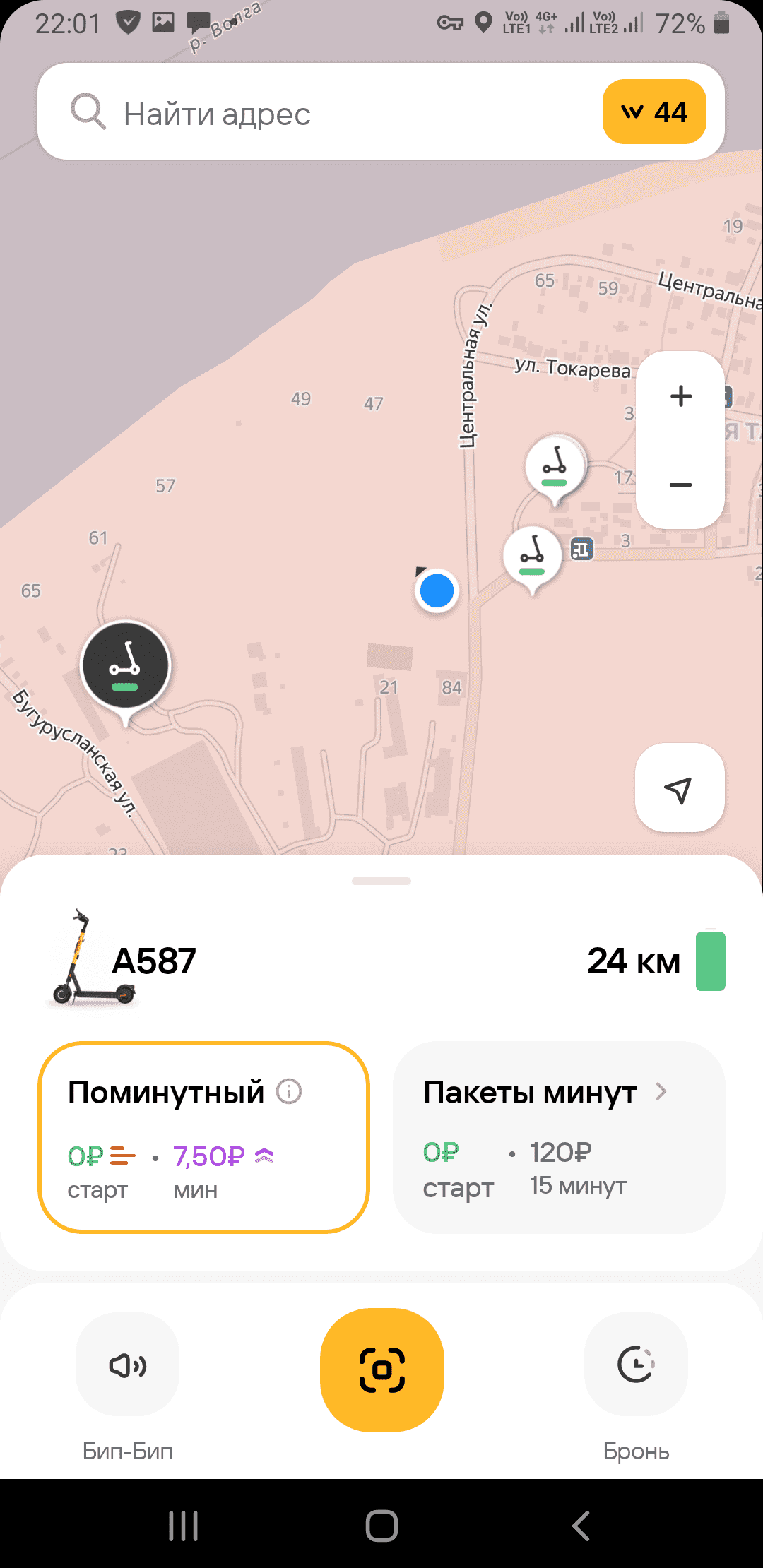The image size is (763, 1568).
Task: Ring the scooter with Бип-Бип
Action: pos(127,1365)
